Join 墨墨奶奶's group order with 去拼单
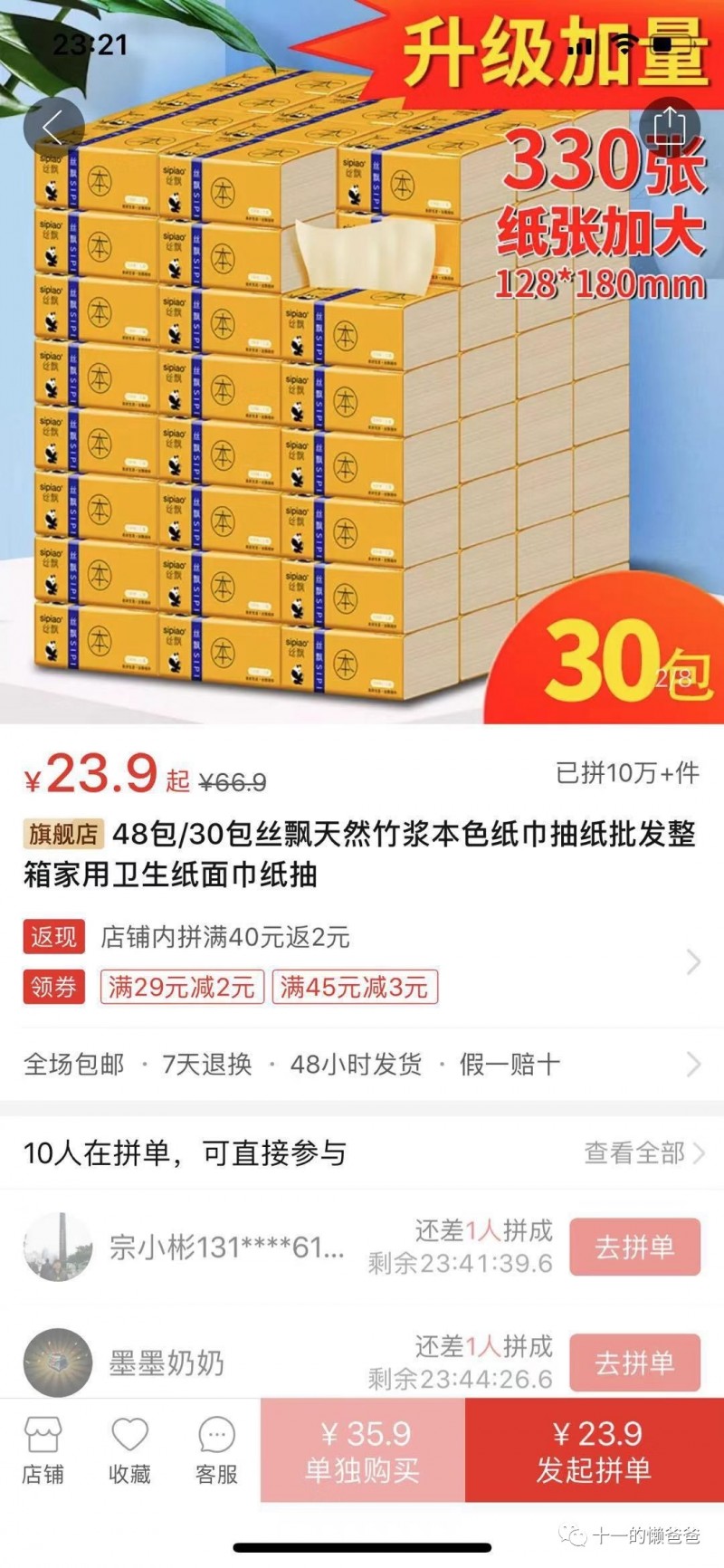Screen dimensions: 724x1568 tap(634, 1362)
